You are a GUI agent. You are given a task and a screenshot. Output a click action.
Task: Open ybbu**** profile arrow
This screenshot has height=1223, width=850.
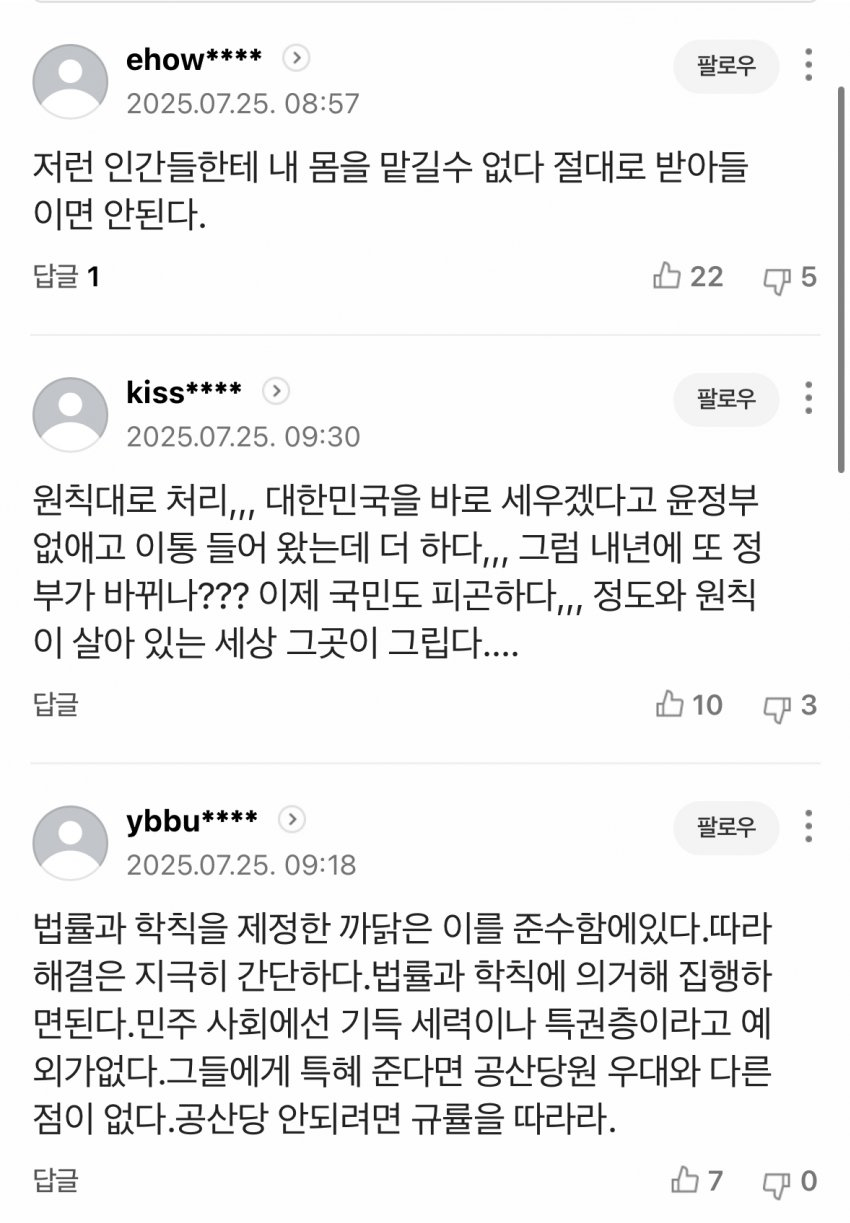[291, 820]
